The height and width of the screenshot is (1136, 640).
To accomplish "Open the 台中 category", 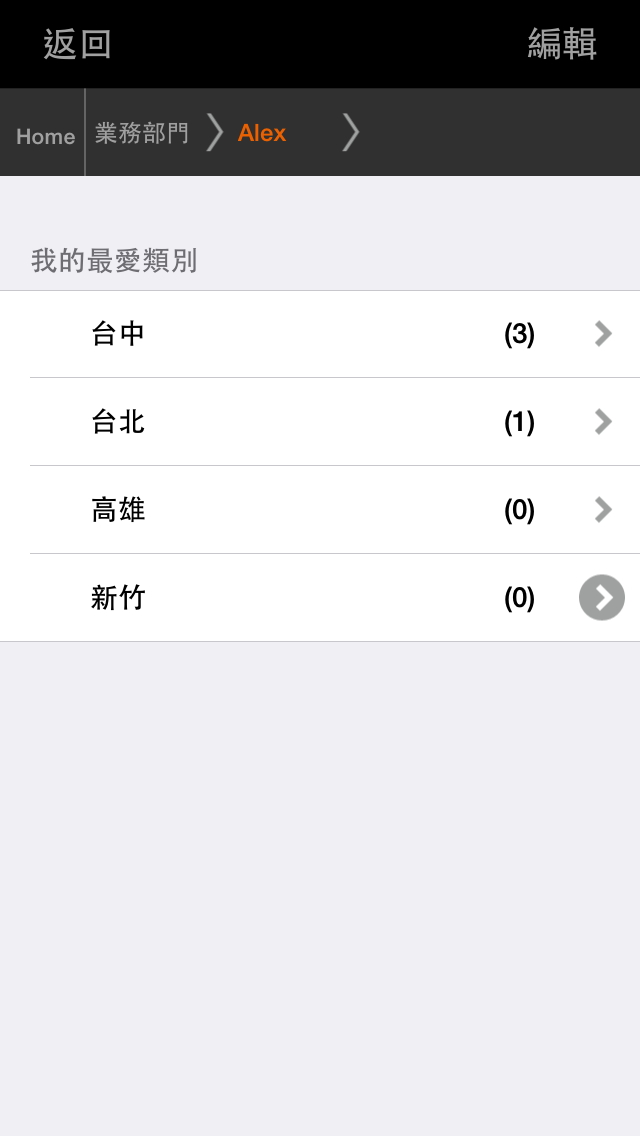I will 320,334.
